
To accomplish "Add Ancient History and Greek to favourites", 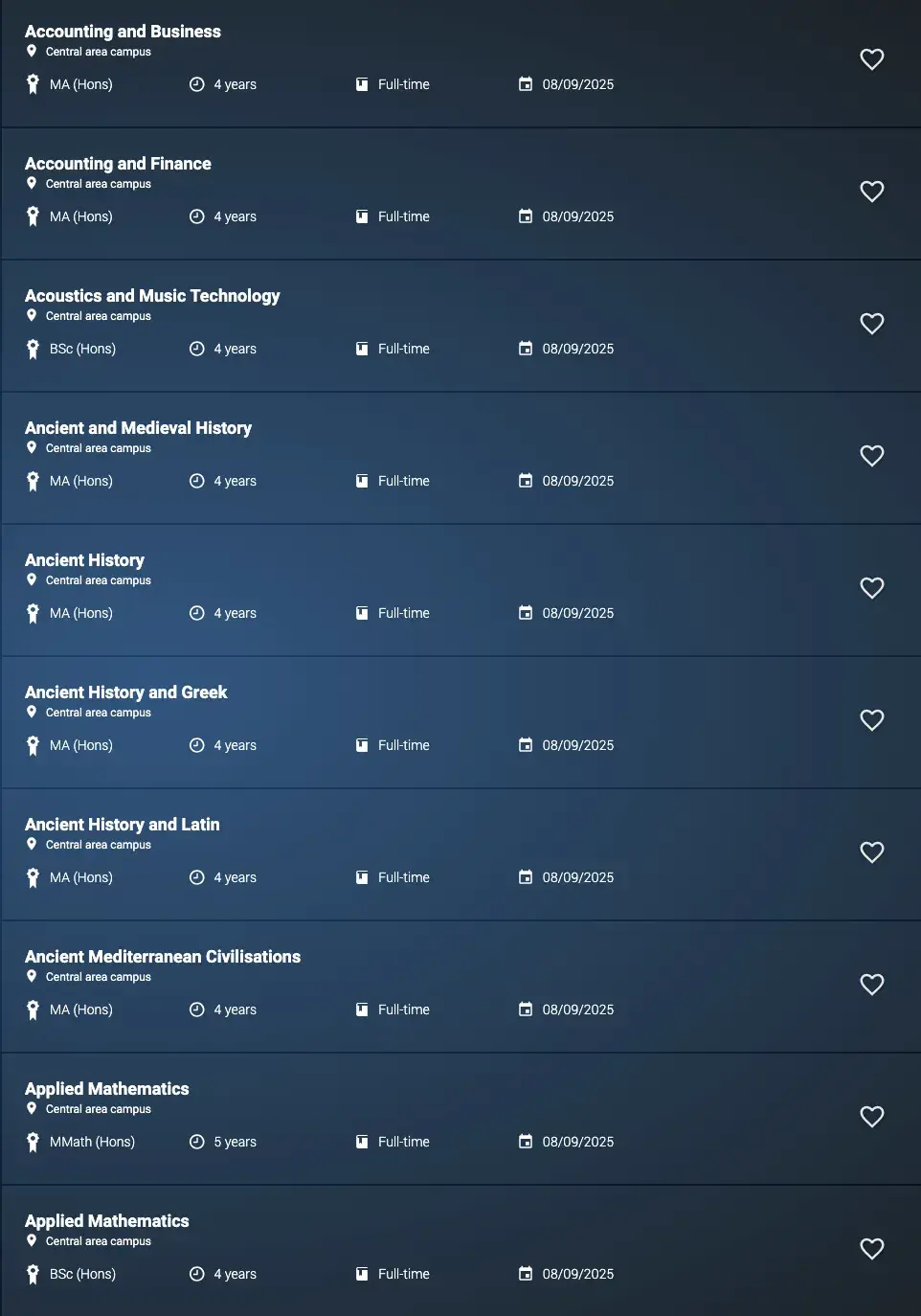I will [871, 720].
